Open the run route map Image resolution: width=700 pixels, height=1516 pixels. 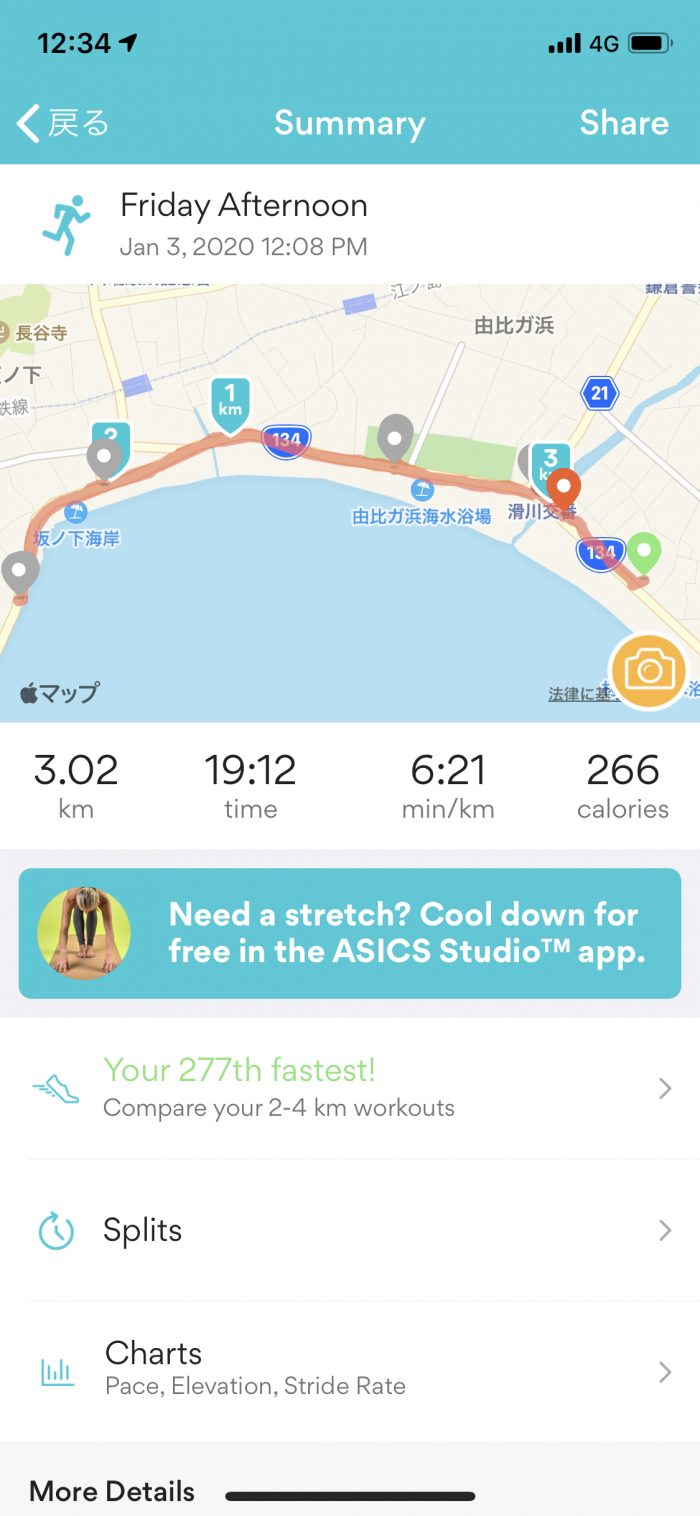coord(300,560)
